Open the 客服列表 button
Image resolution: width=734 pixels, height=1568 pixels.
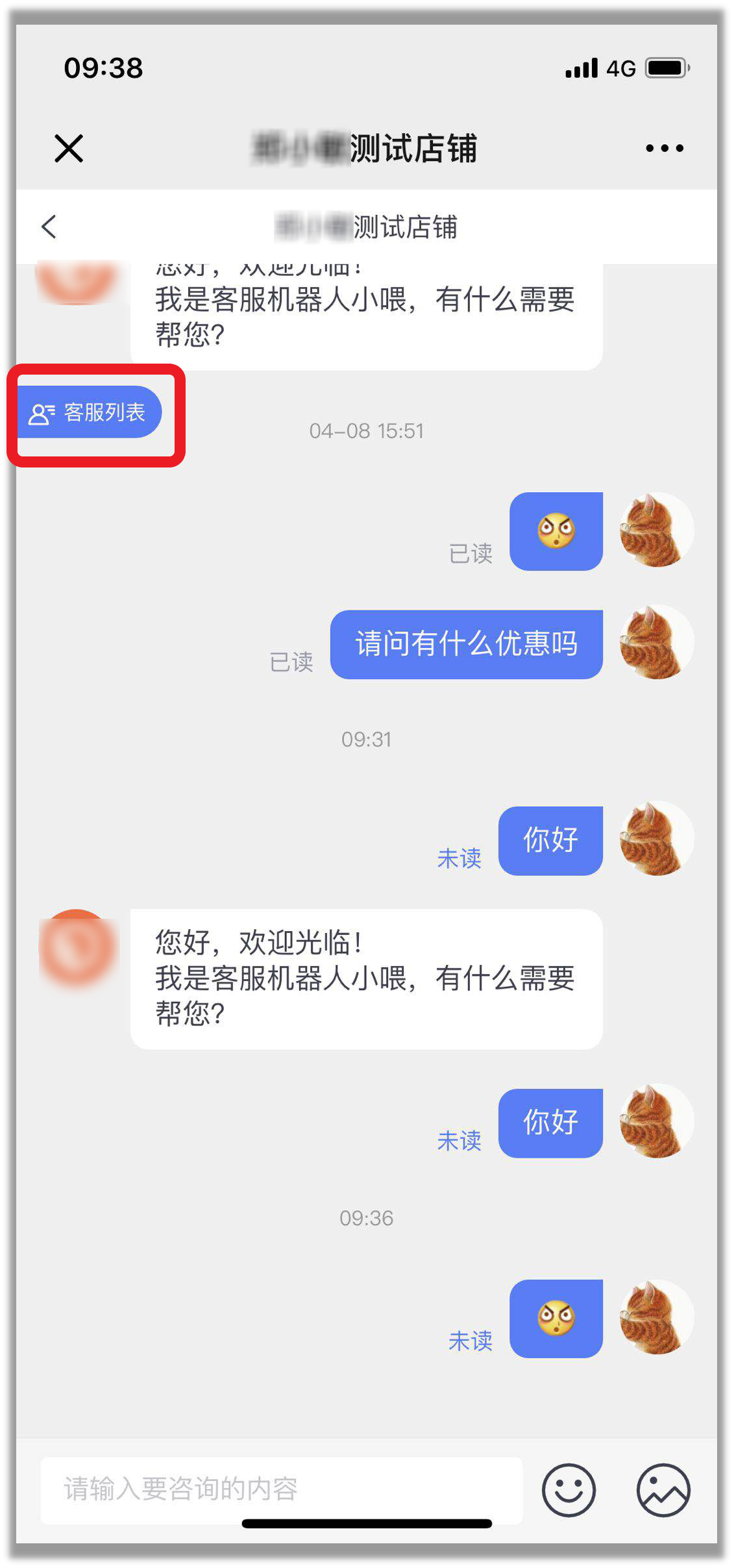tap(90, 412)
